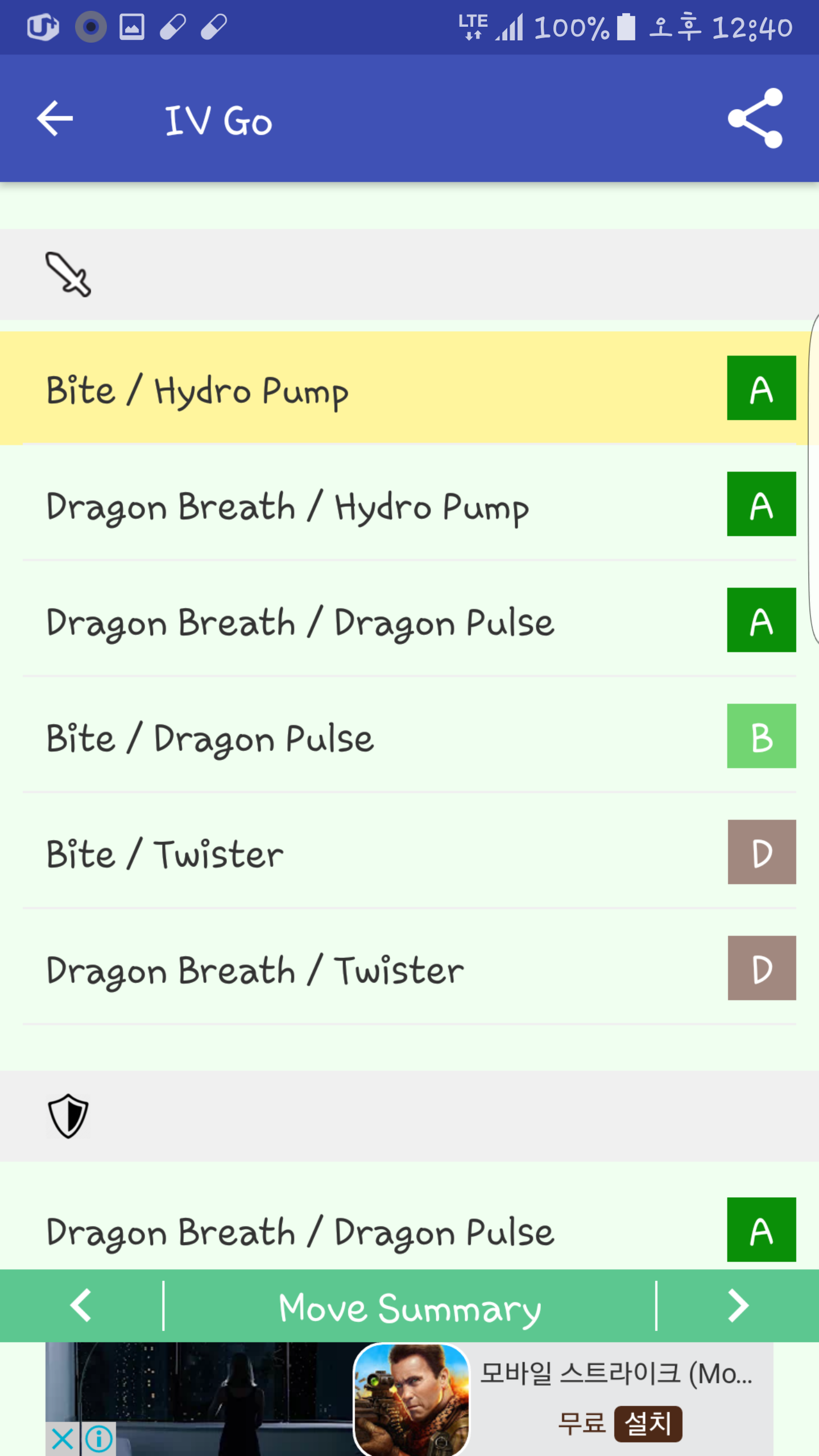Viewport: 819px width, 1456px height.
Task: Open the ad info icon
Action: (99, 1439)
